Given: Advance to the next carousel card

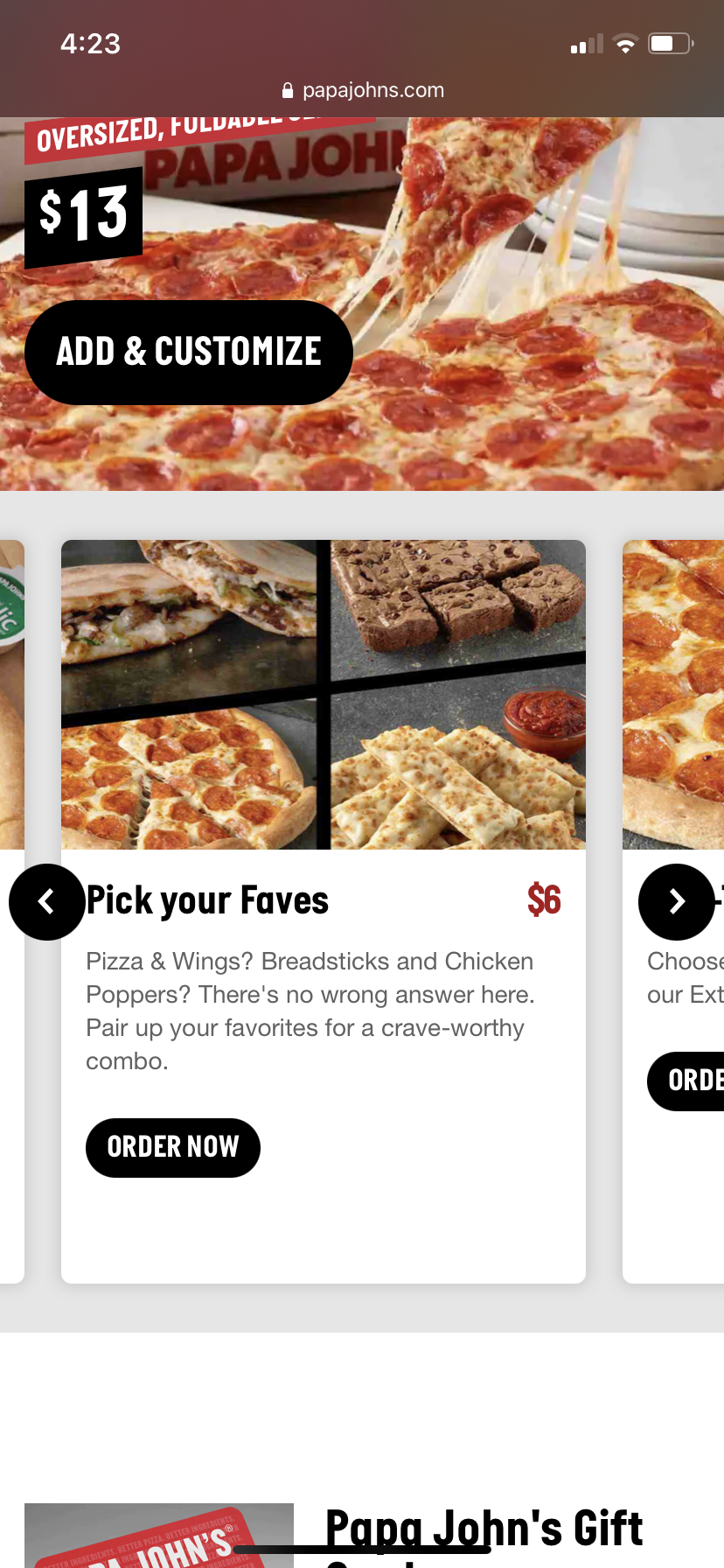Looking at the screenshot, I should 677,901.
